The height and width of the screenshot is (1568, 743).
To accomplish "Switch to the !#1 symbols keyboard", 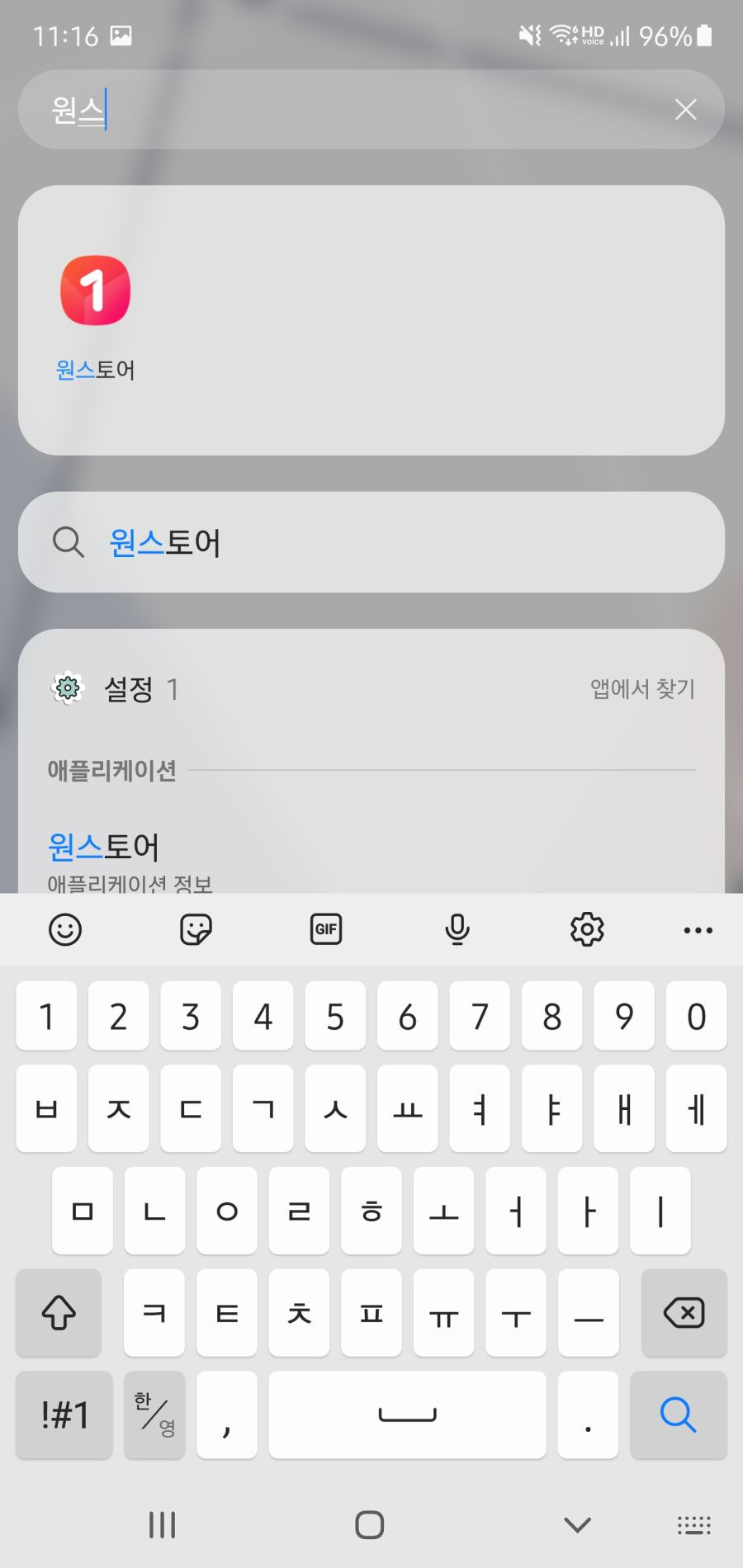I will [64, 1415].
